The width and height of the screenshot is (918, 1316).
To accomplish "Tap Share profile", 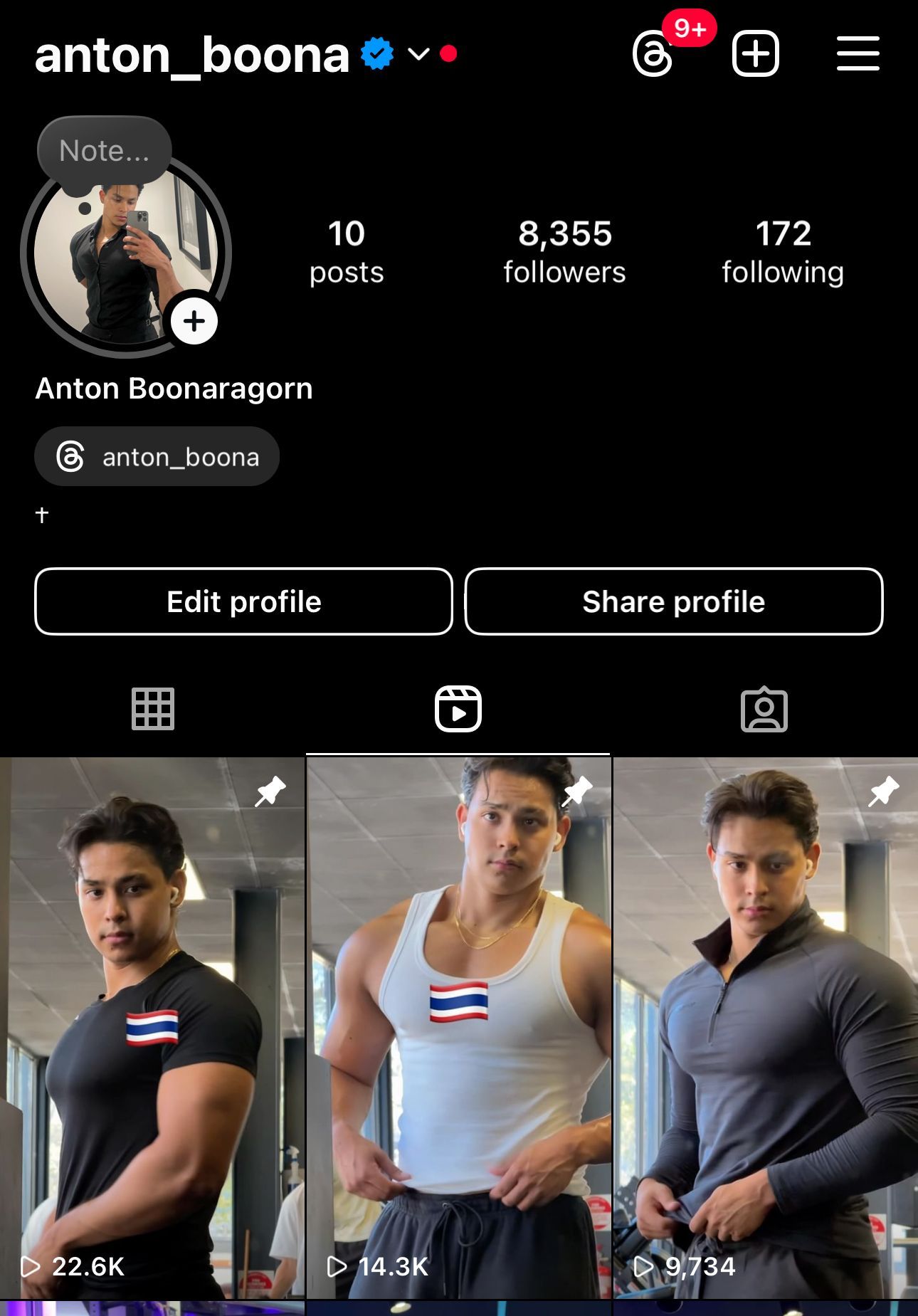I will tap(673, 601).
